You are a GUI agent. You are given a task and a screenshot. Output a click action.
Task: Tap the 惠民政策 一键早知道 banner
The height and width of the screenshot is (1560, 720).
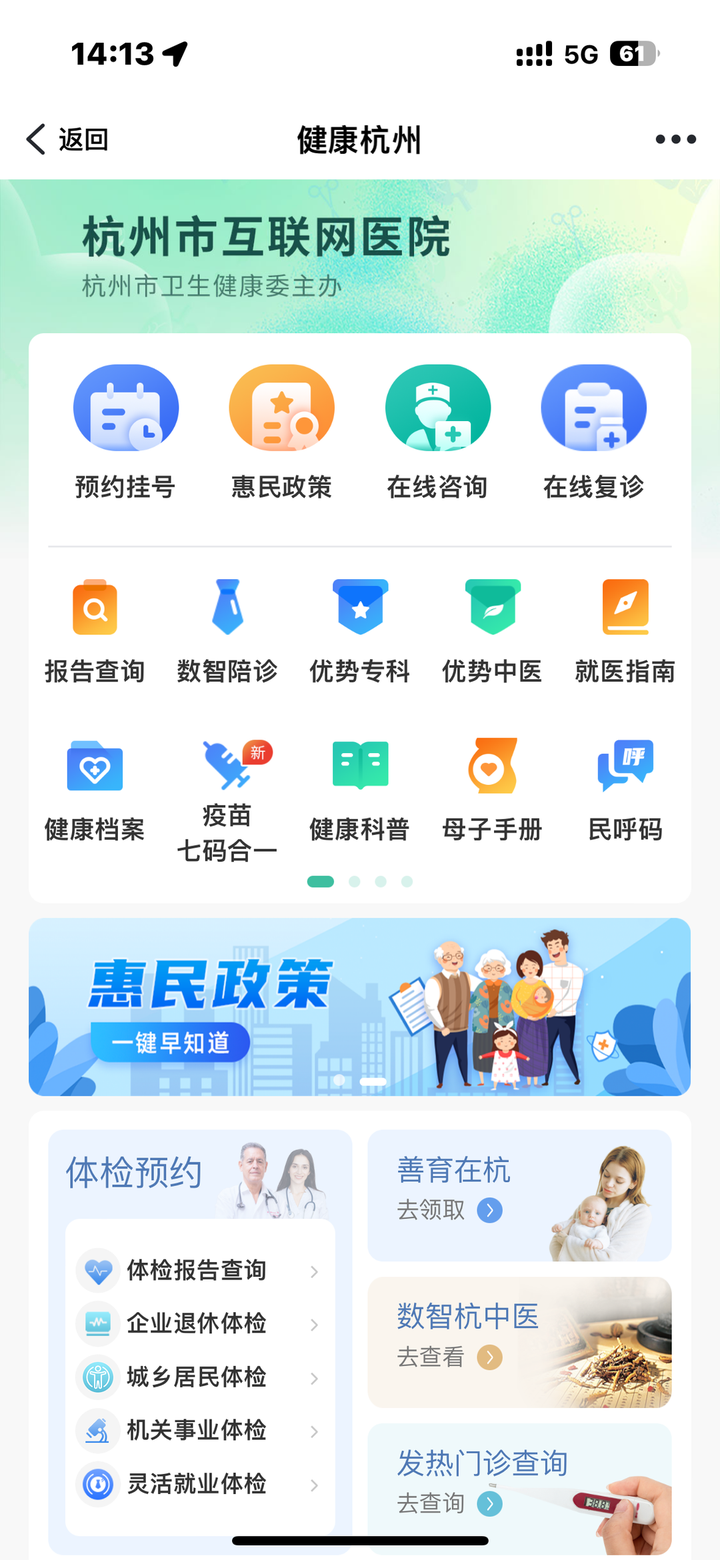pos(359,1006)
